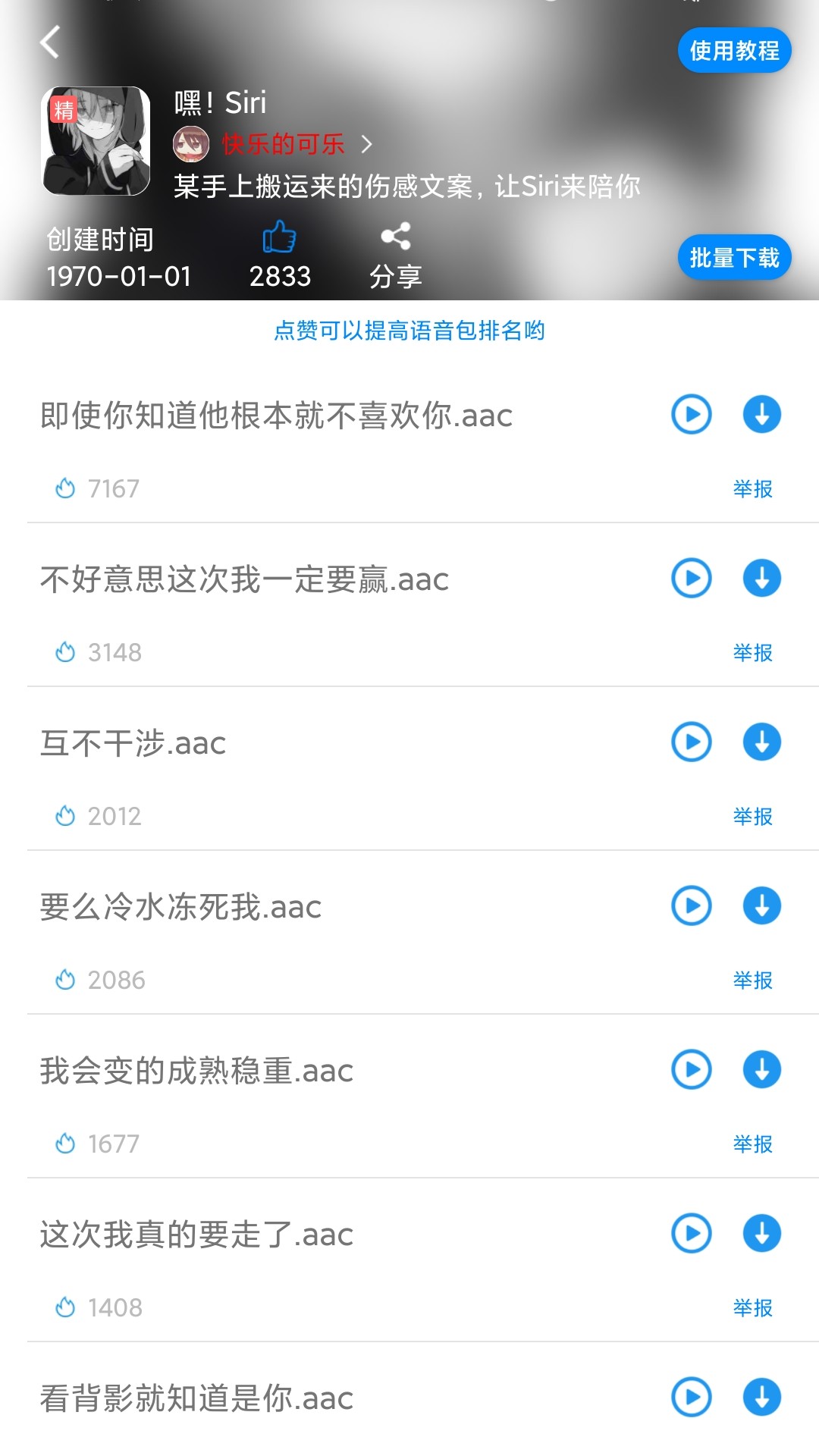Open the 使用教程 tutorial button
Screen dimensions: 819x1456
click(x=733, y=50)
